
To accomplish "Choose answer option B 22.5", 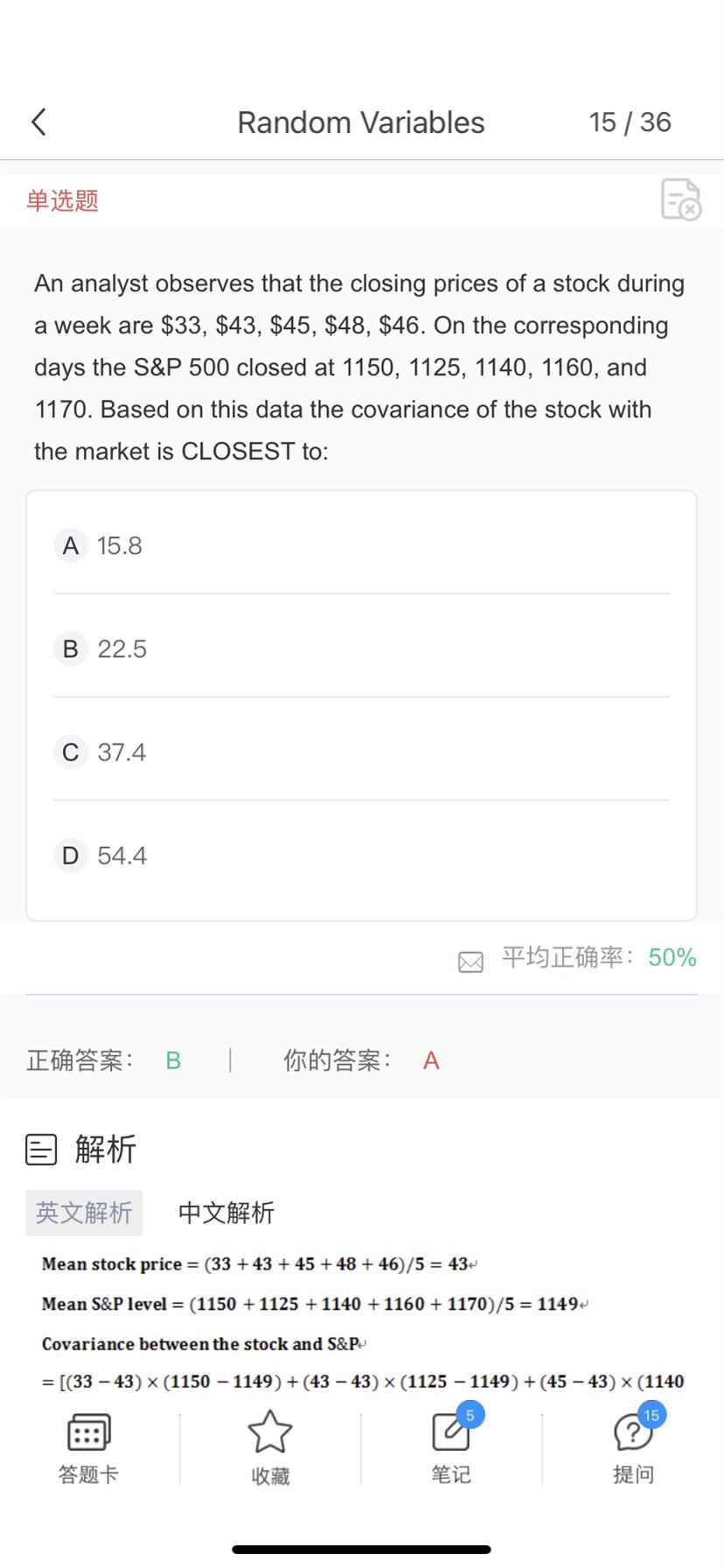I will coord(361,649).
